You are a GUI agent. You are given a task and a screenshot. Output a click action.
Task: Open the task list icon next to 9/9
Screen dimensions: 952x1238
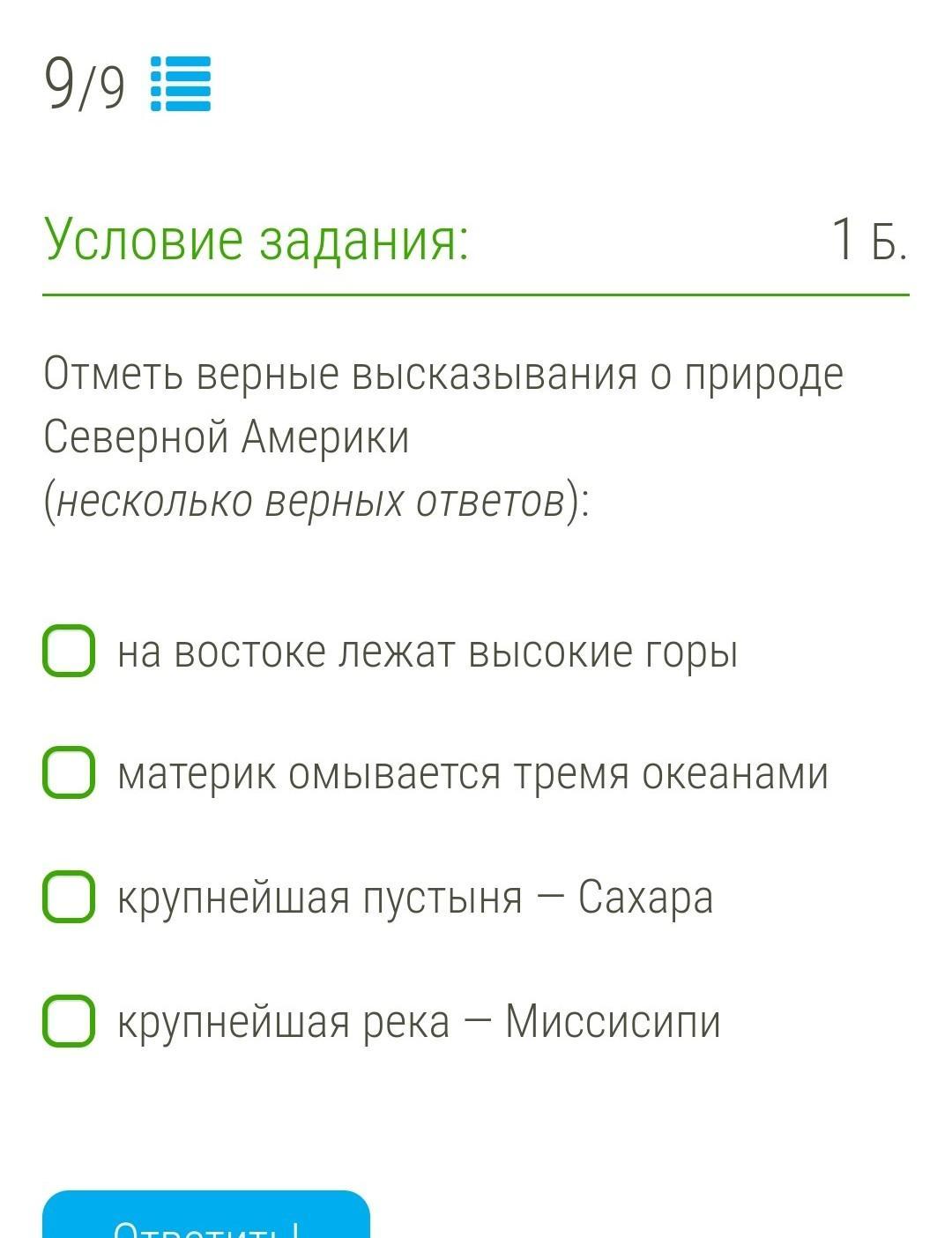[181, 84]
